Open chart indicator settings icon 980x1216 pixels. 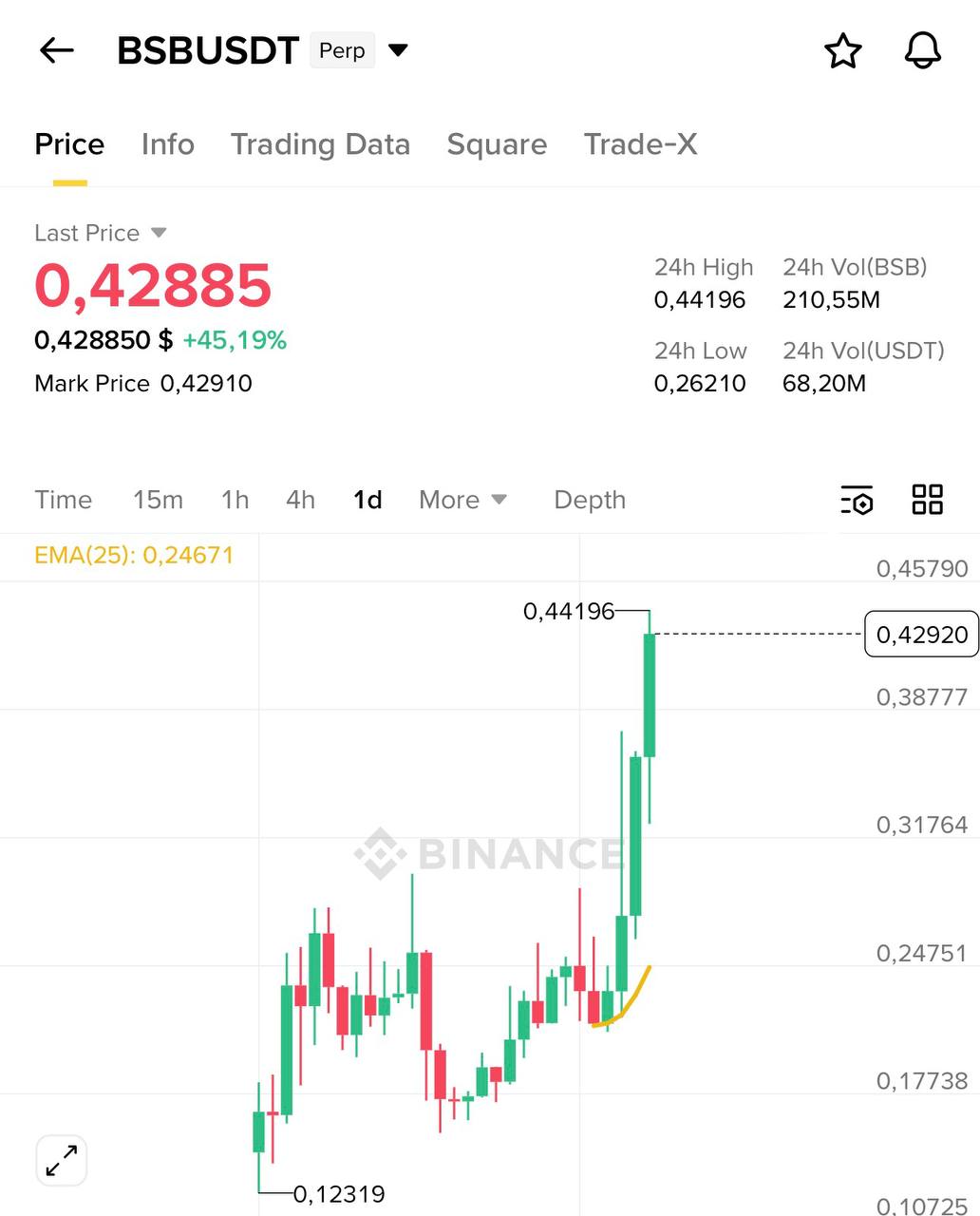(857, 500)
